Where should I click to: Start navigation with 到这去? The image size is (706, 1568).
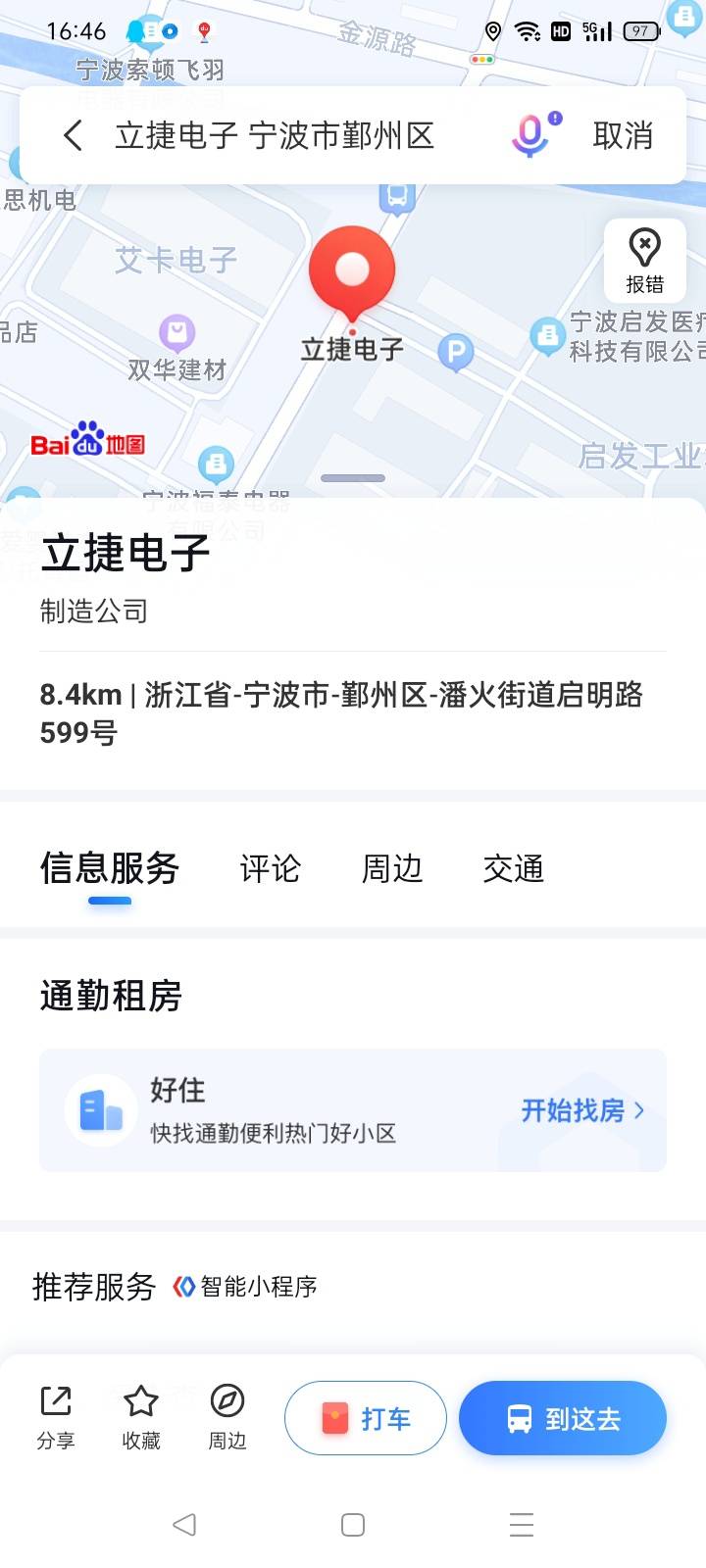(x=563, y=1418)
